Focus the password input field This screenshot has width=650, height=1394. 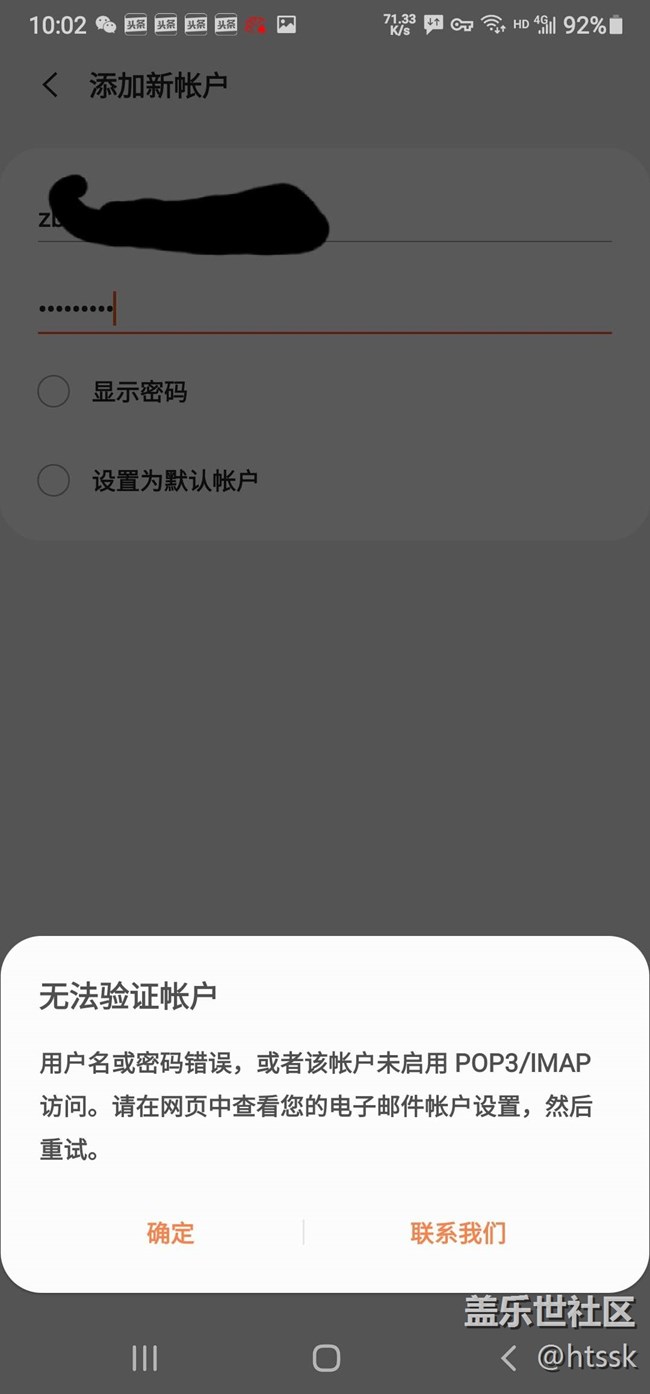(324, 308)
